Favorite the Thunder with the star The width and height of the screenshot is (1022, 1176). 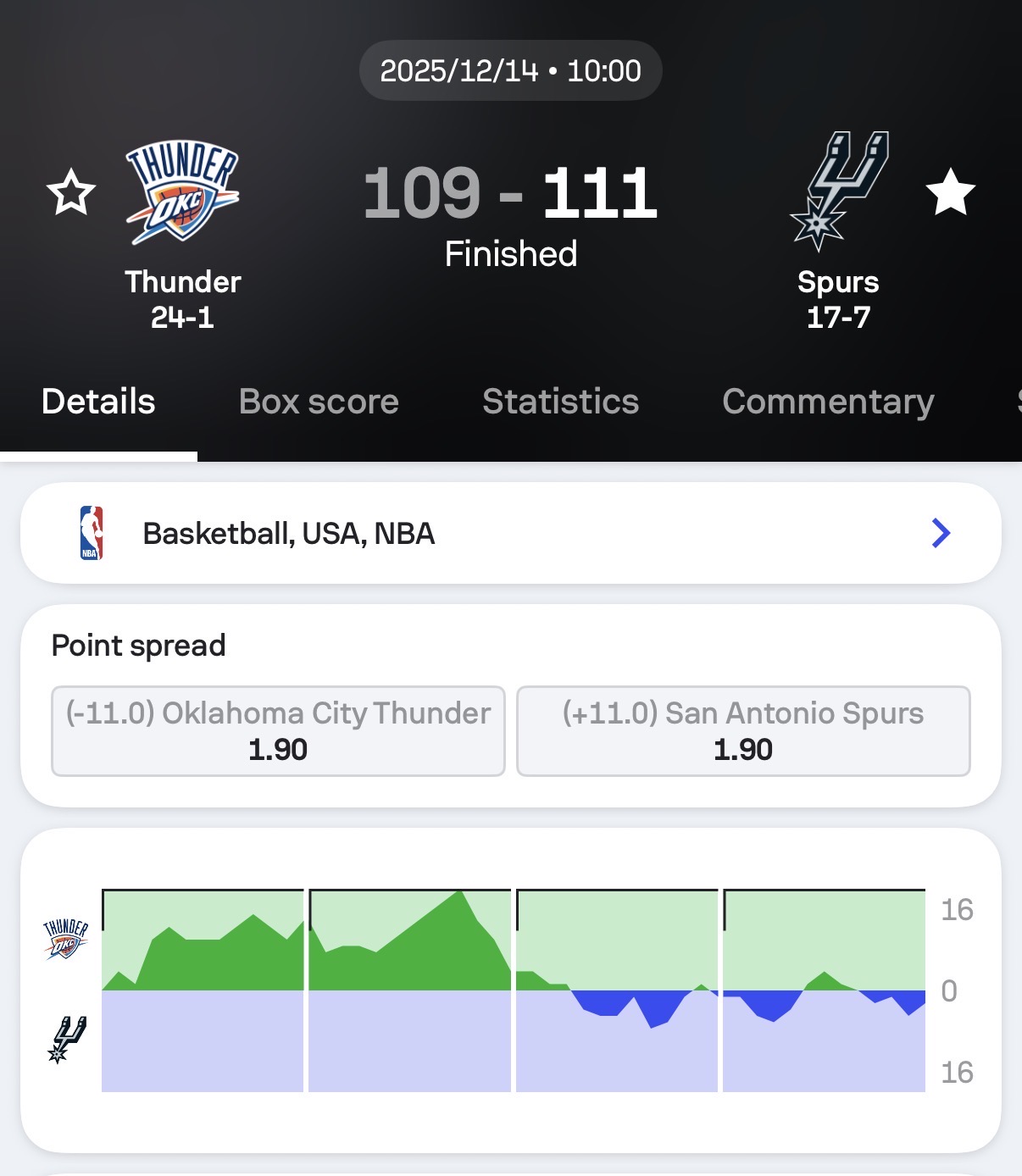point(71,192)
